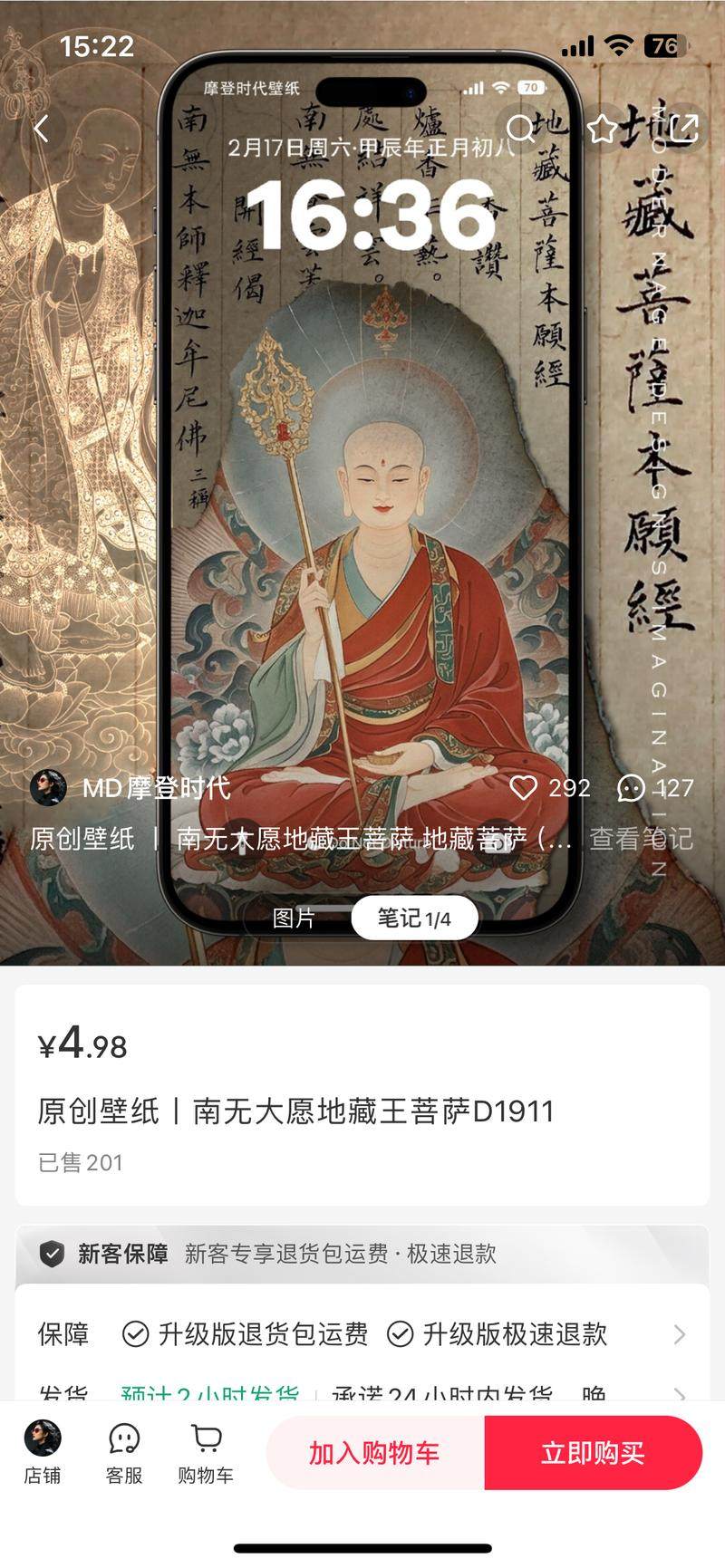
Task: Buy now with 立即购买
Action: click(x=593, y=1452)
